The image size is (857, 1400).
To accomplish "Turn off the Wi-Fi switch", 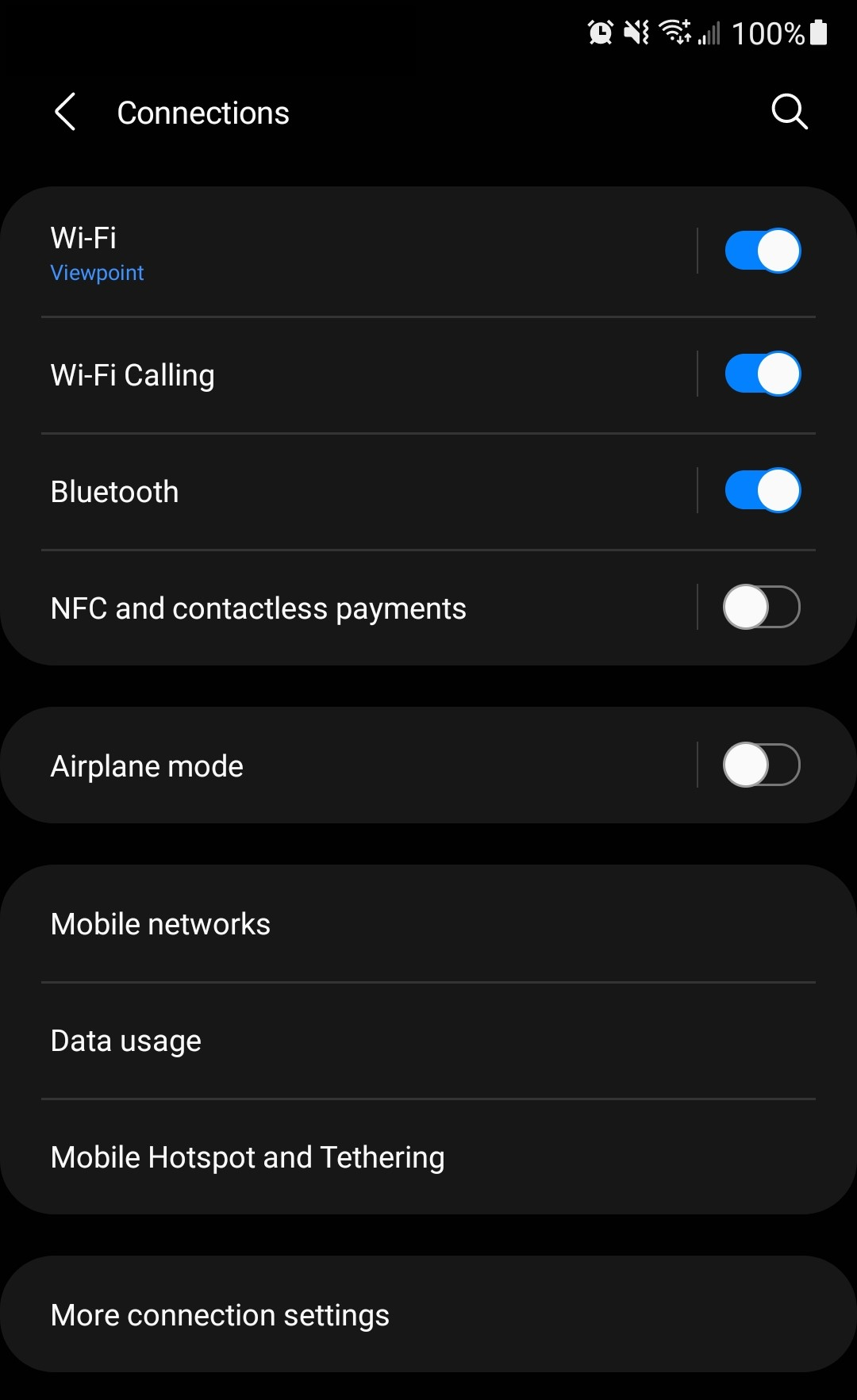I will click(762, 251).
